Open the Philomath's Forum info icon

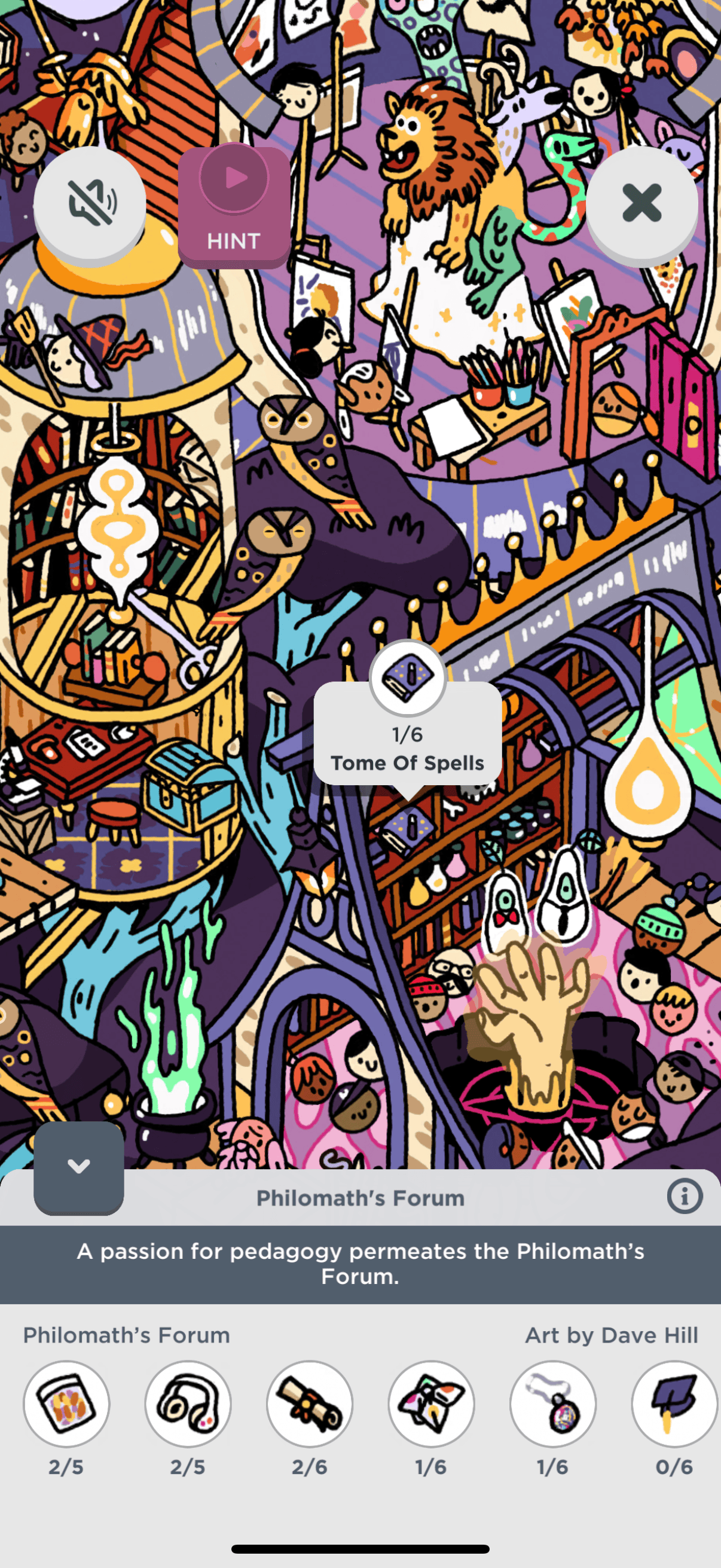click(x=685, y=1197)
